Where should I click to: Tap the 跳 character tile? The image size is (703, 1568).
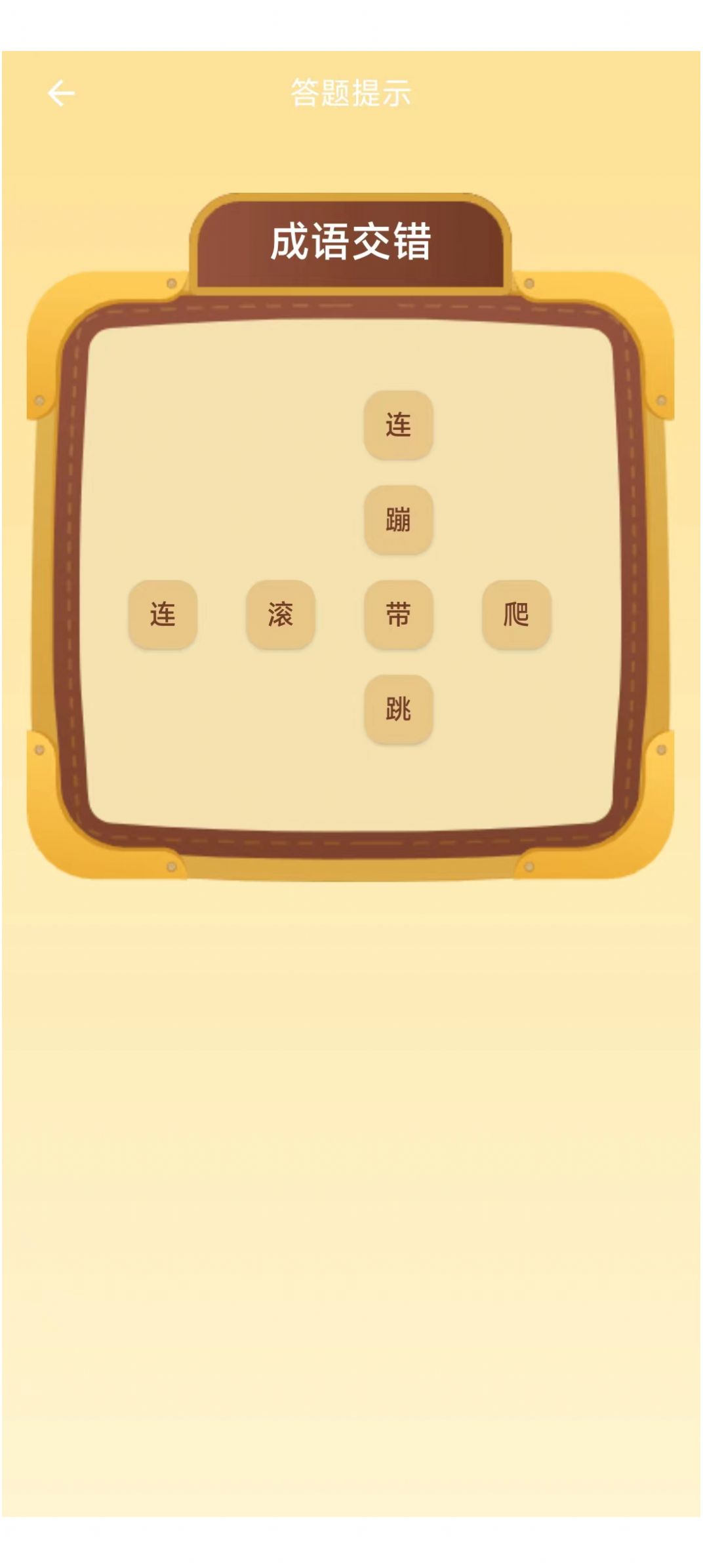click(398, 709)
